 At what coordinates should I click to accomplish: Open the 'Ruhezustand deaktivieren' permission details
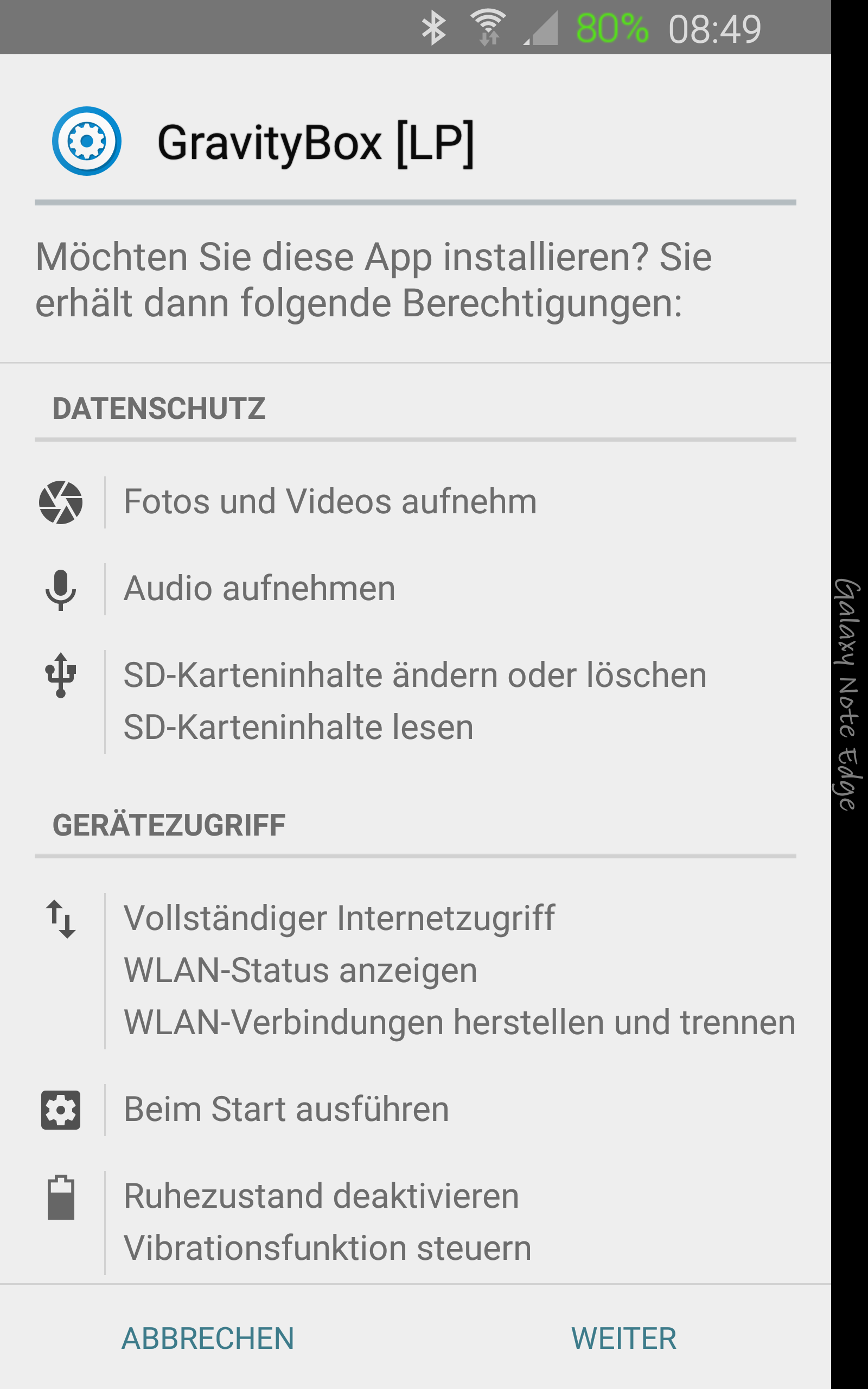(x=322, y=1196)
